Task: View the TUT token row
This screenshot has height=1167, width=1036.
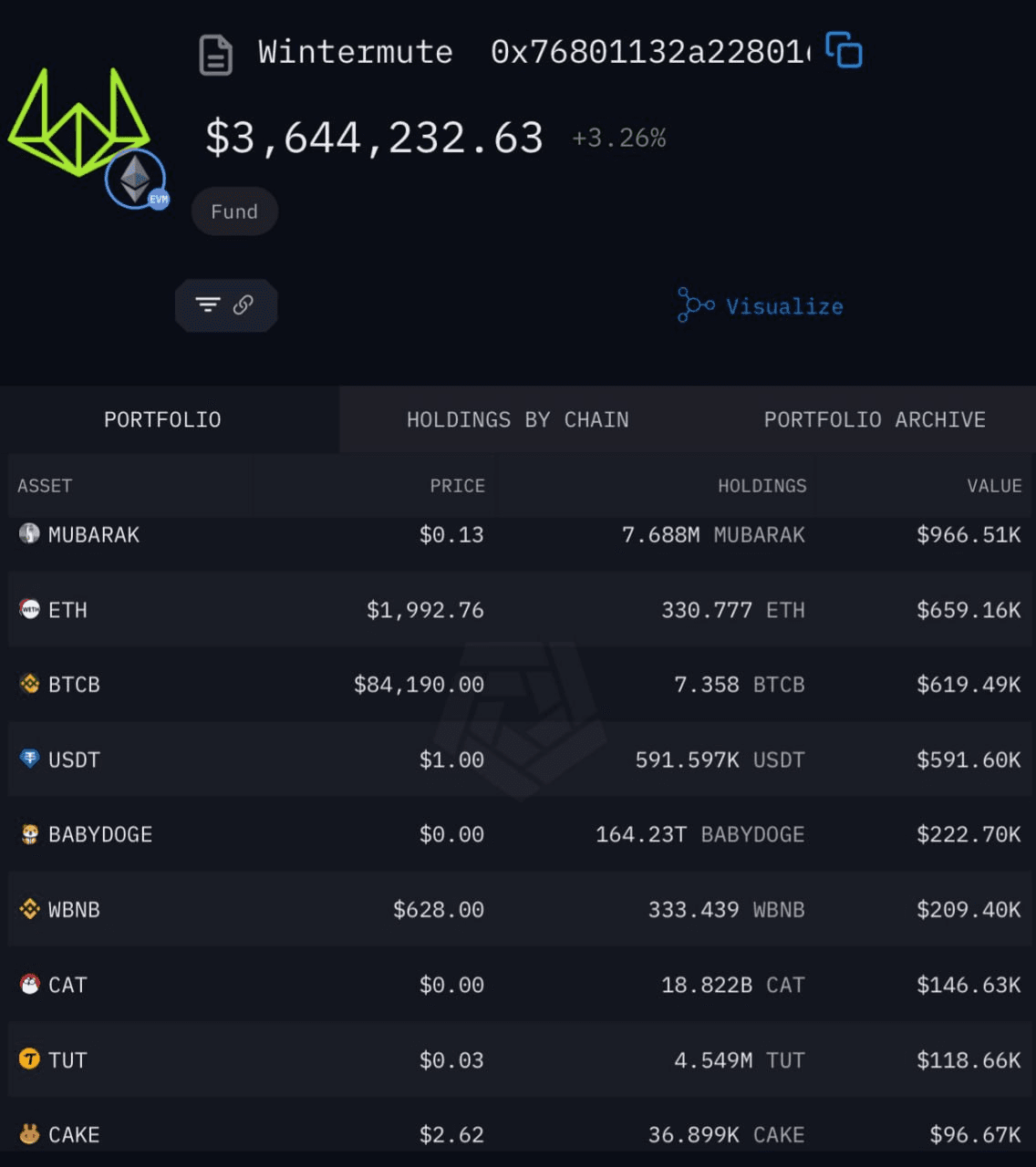Action: (x=67, y=1059)
